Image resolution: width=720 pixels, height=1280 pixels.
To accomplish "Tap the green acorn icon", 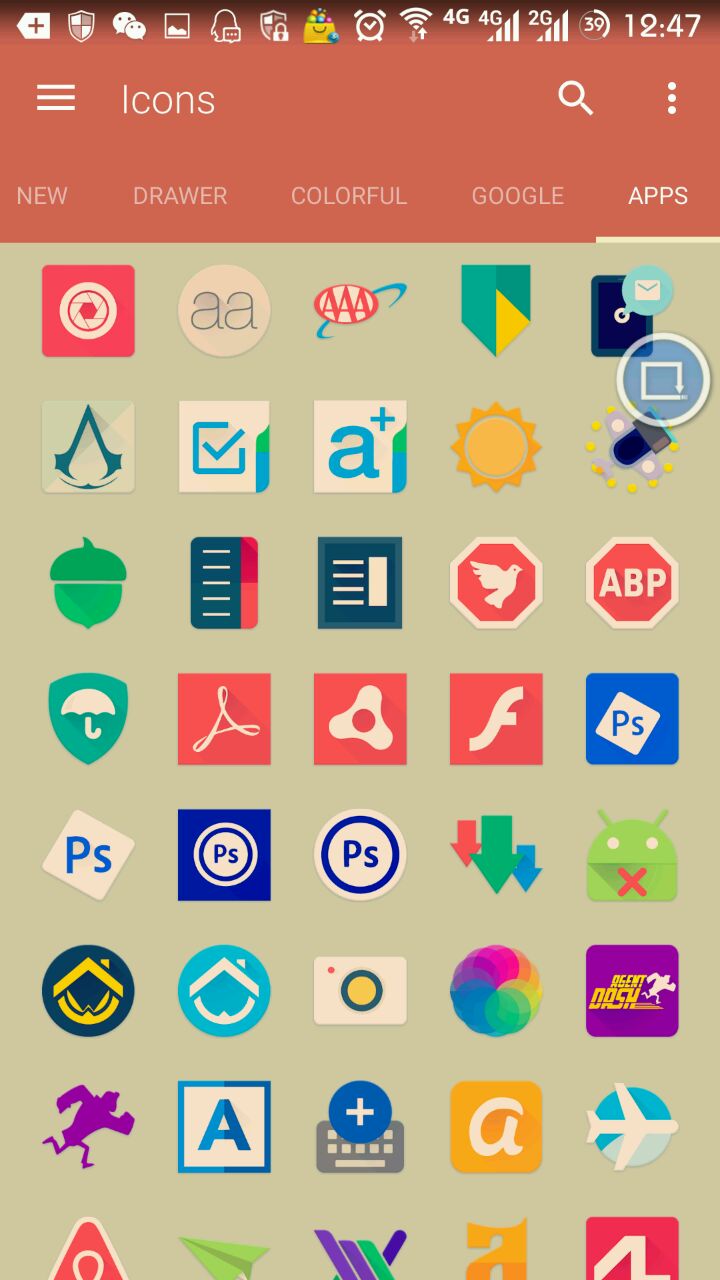I will (x=88, y=582).
